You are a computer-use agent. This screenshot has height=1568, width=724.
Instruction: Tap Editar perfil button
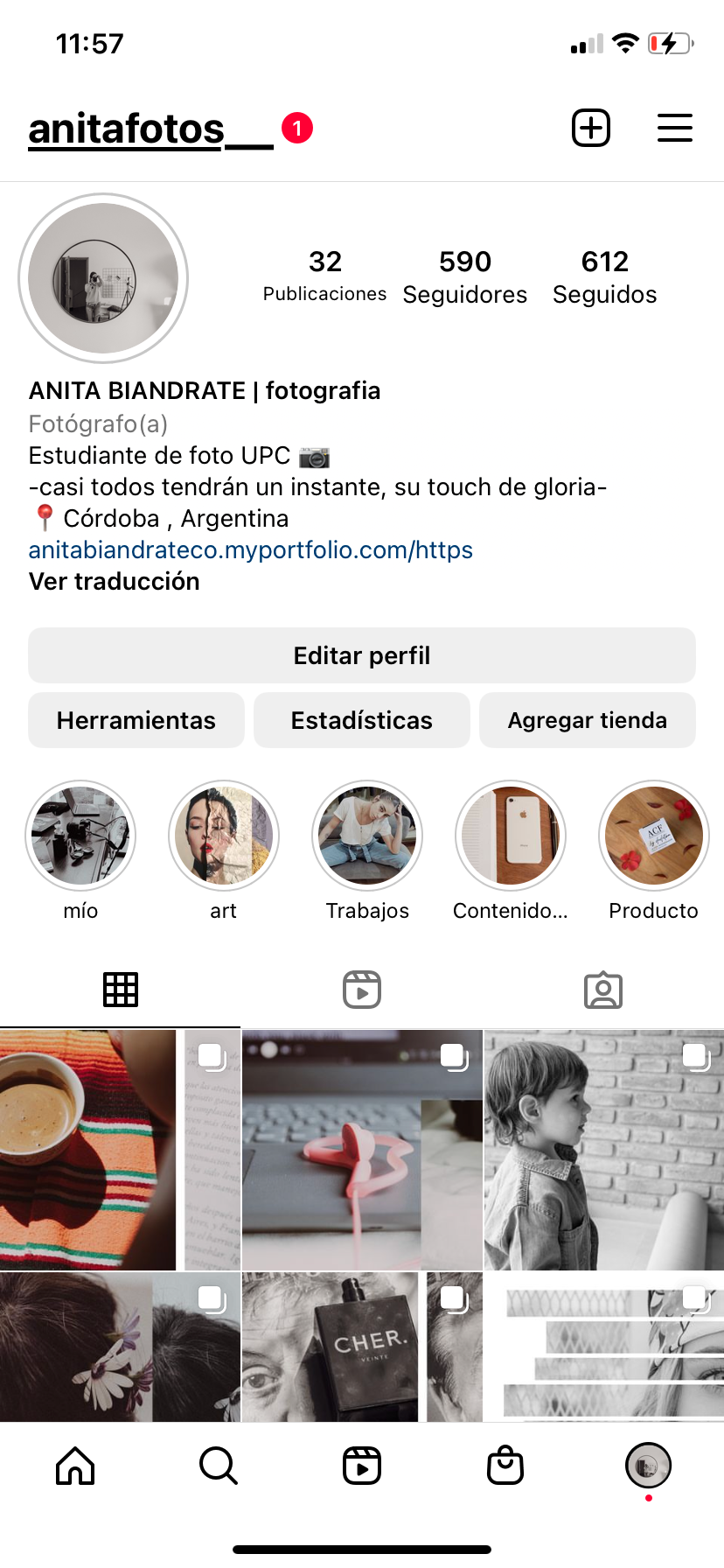362,655
